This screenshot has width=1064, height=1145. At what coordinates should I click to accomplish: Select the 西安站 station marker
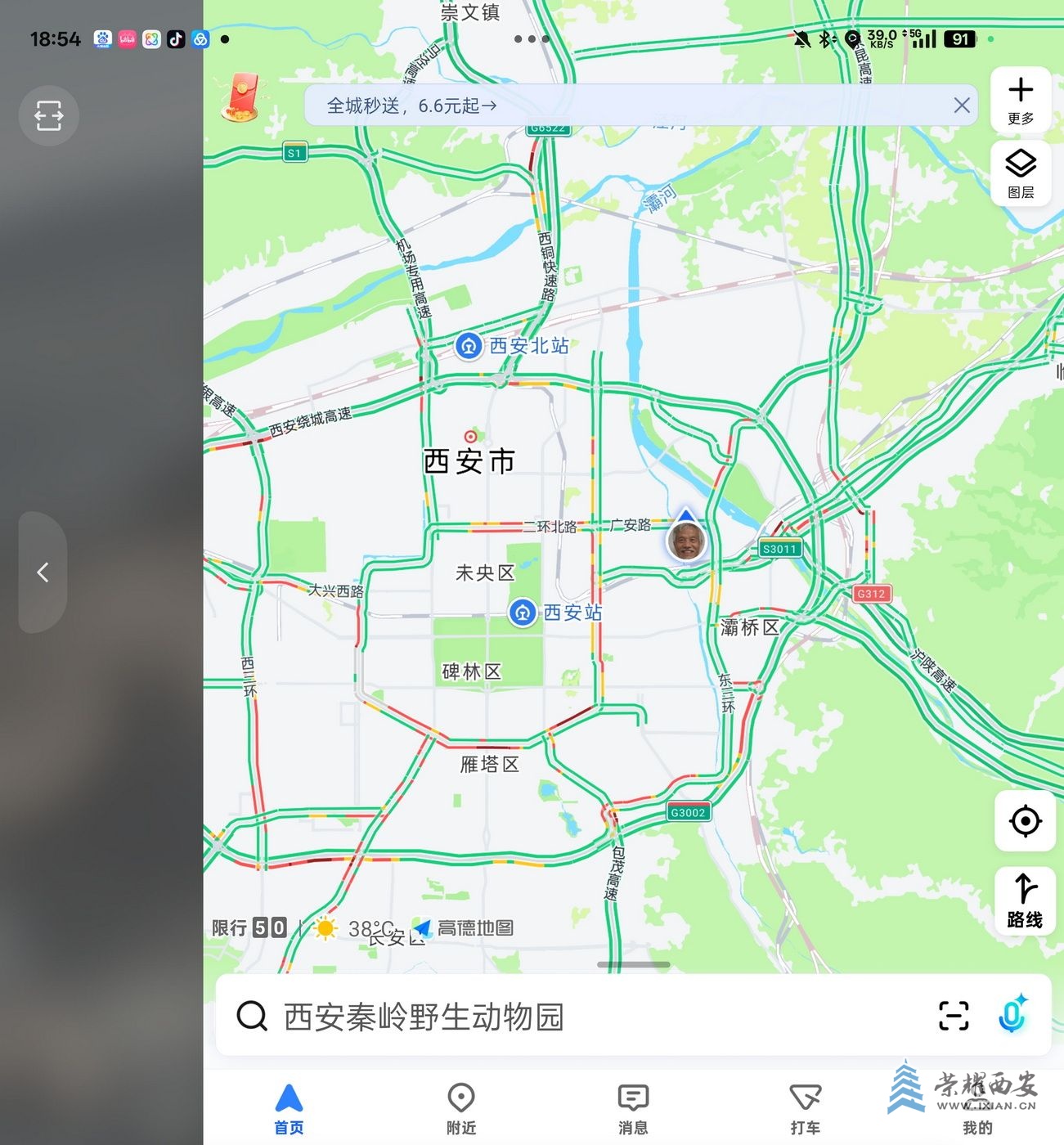(x=523, y=613)
